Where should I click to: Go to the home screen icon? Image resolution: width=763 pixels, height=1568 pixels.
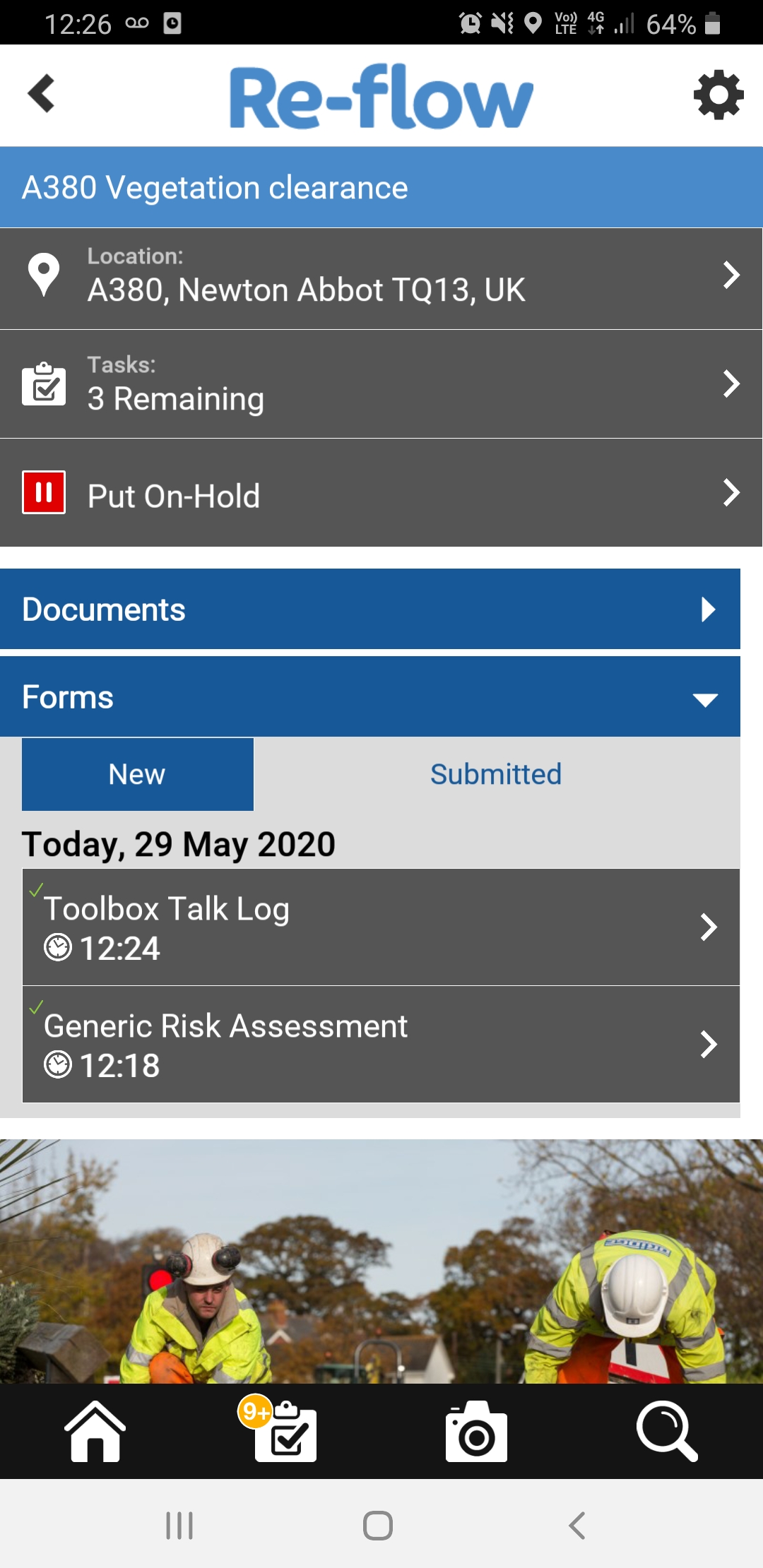(x=95, y=1432)
